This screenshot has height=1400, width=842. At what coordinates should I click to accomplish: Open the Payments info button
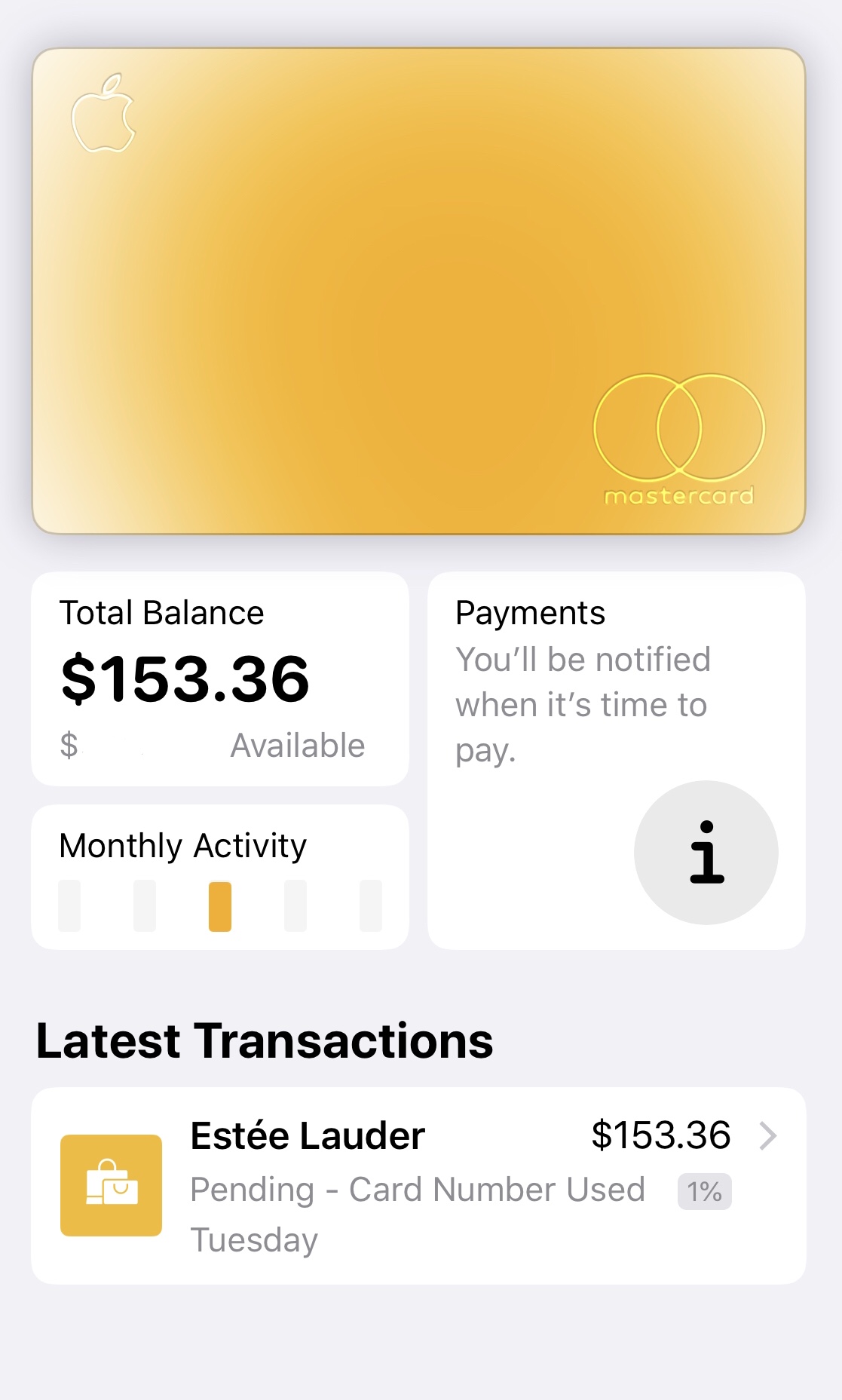pyautogui.click(x=706, y=853)
